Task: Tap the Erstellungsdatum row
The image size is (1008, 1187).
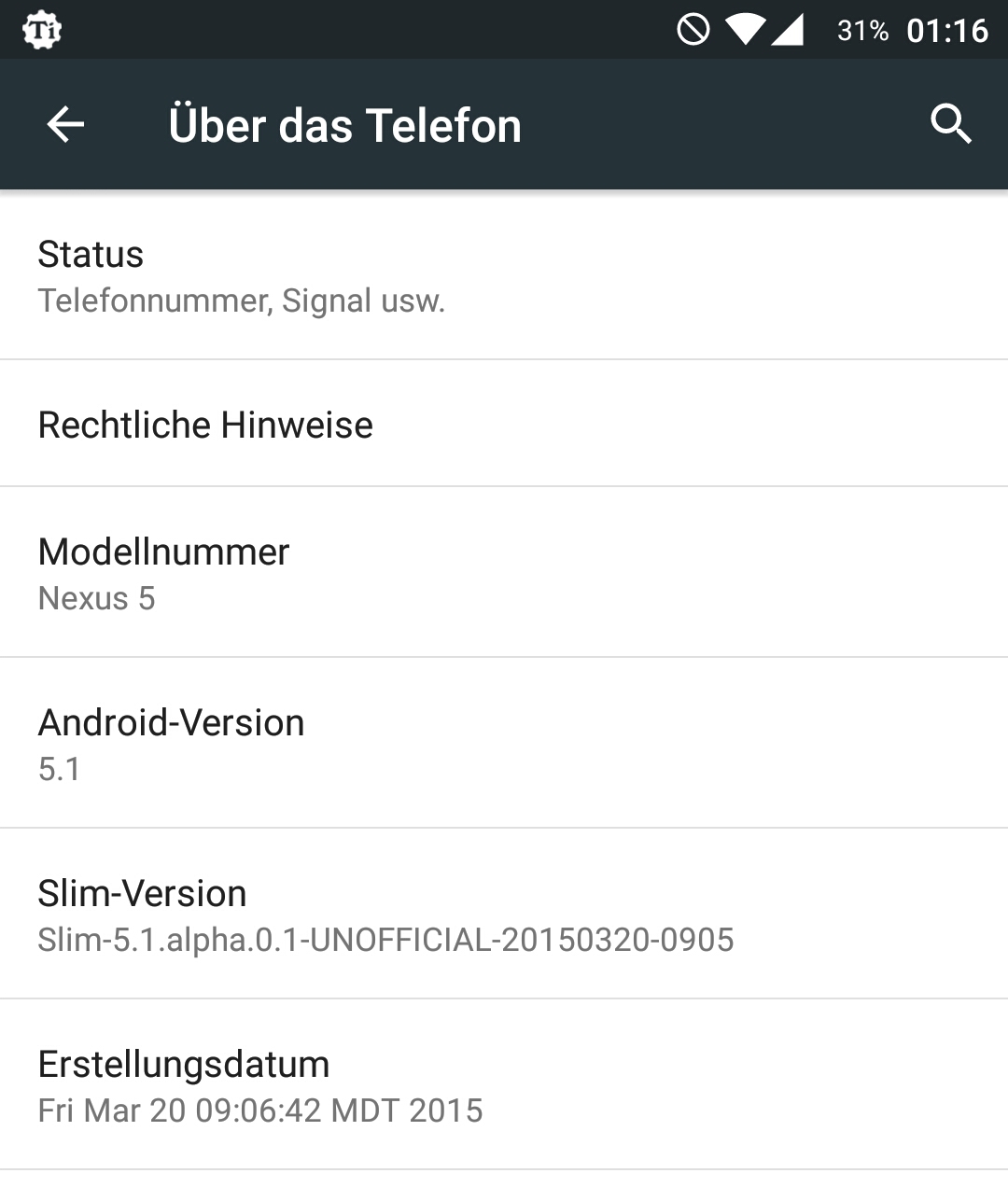Action: coord(504,1085)
